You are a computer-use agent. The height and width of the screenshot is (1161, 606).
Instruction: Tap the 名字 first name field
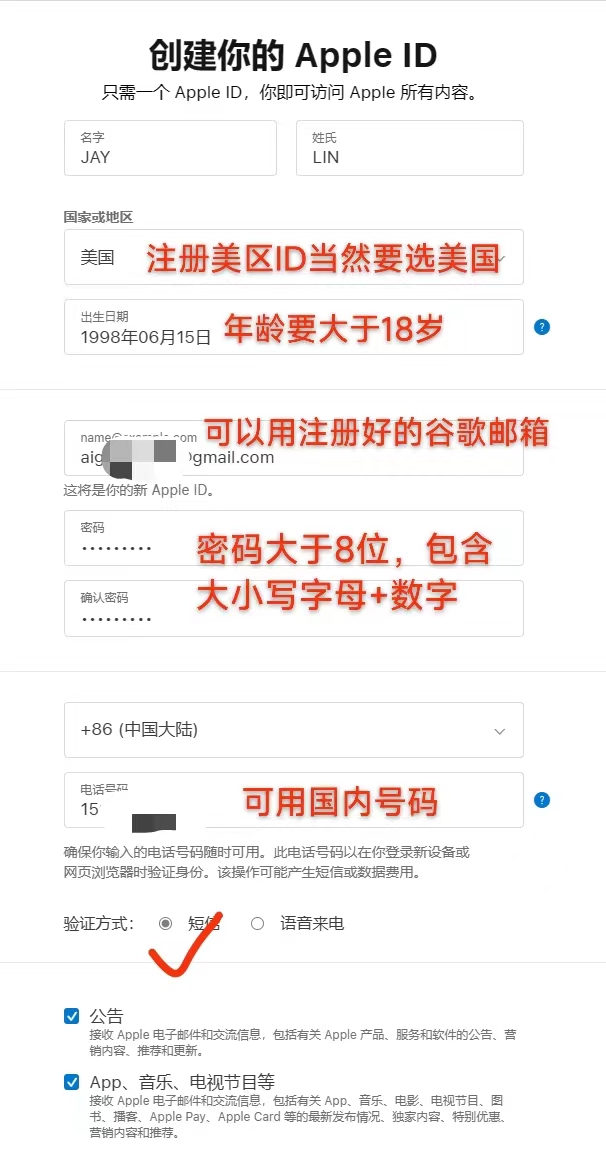click(170, 148)
